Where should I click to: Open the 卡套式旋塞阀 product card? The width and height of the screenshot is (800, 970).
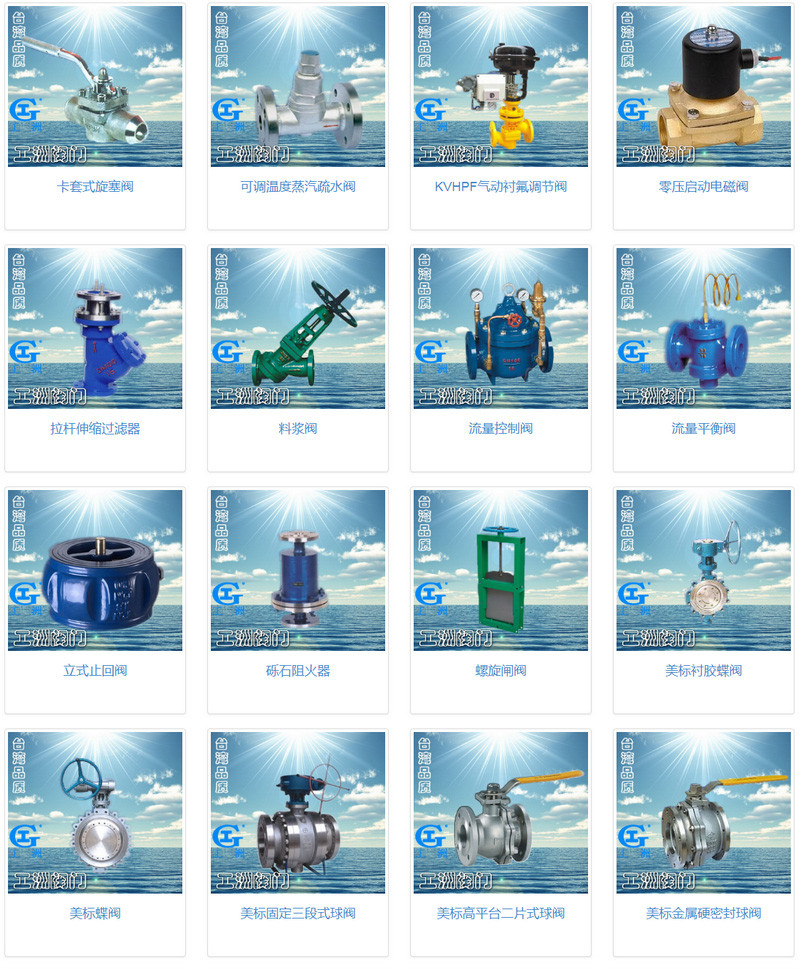click(95, 87)
